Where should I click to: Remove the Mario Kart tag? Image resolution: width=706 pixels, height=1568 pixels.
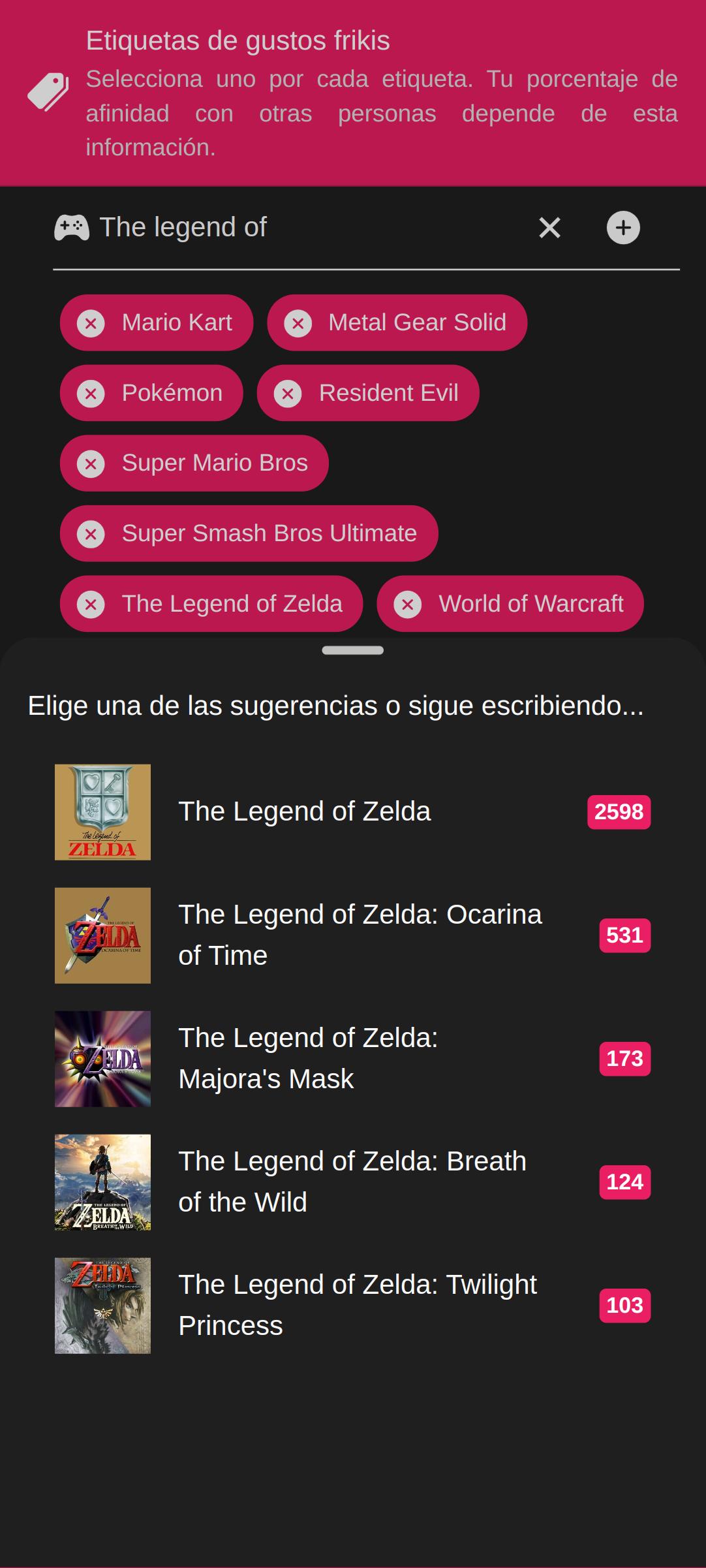coord(91,323)
